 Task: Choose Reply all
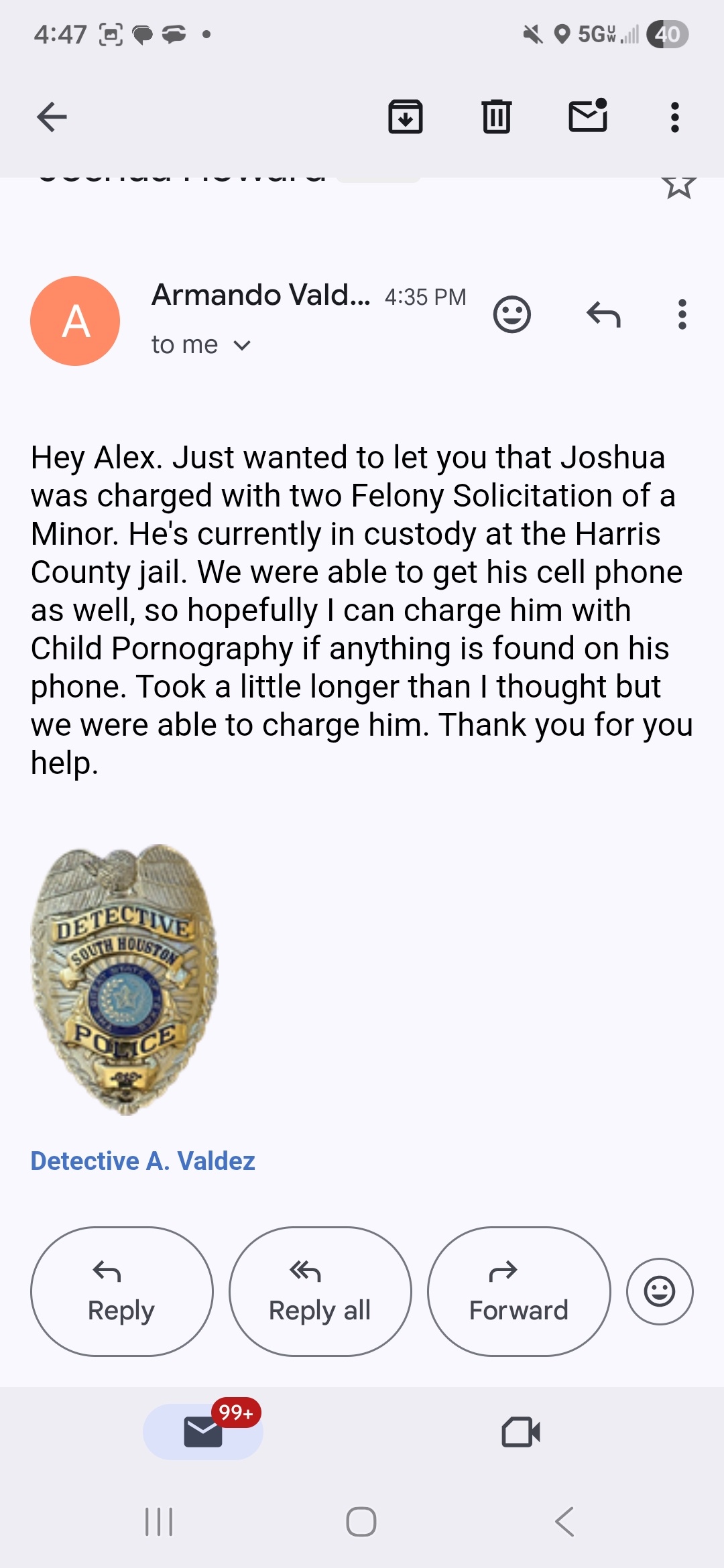point(320,1291)
